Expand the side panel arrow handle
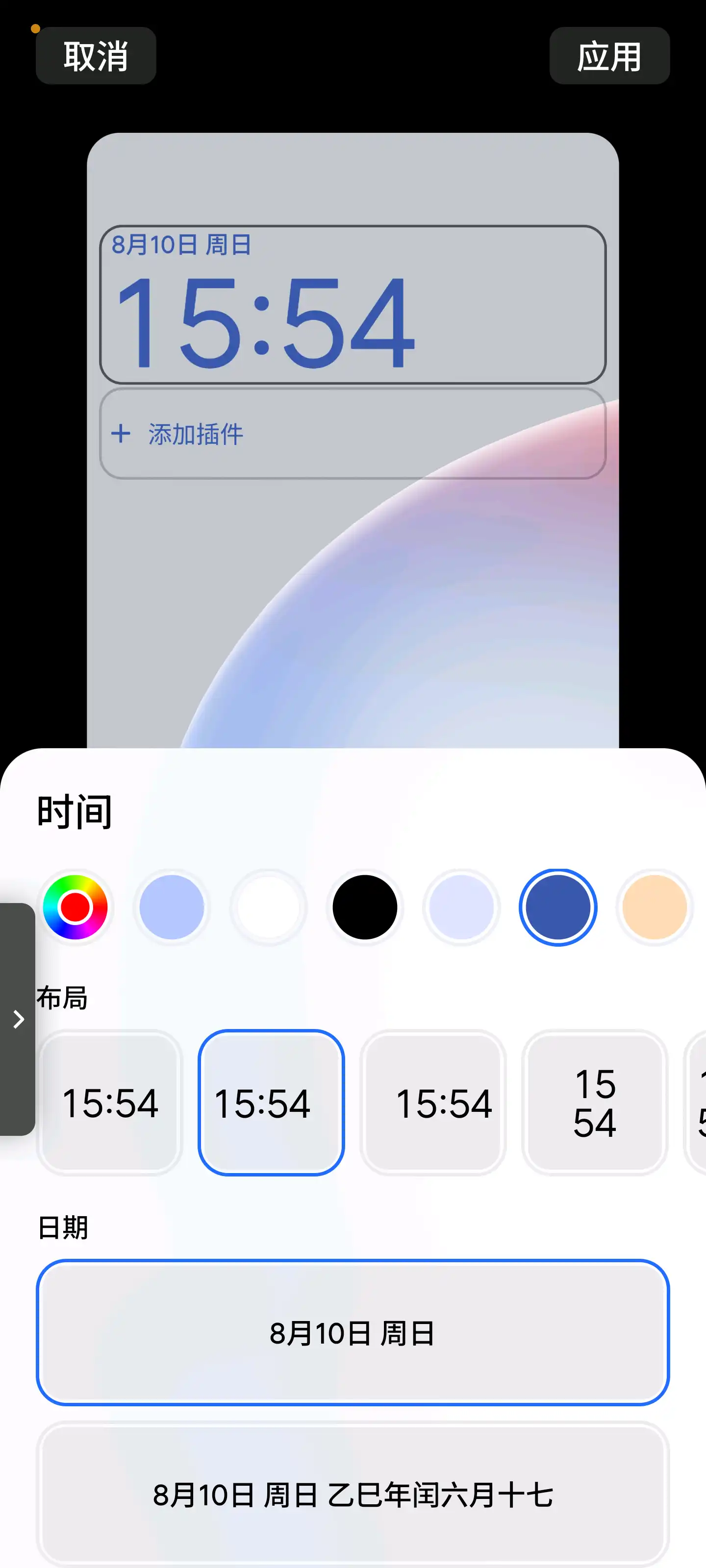The height and width of the screenshot is (1568, 706). click(x=18, y=1020)
